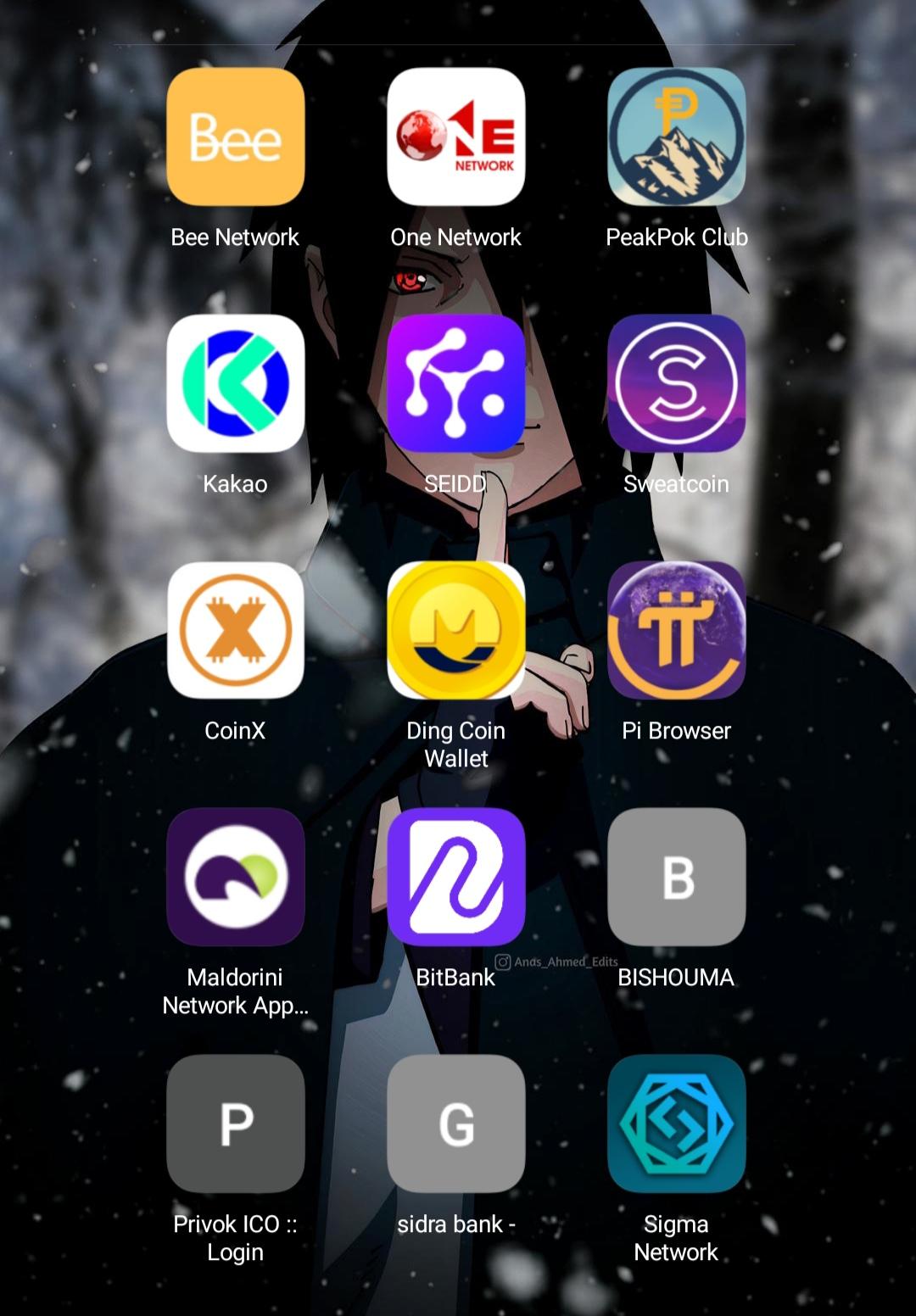The width and height of the screenshot is (916, 1316).
Task: Open the SEIDD app
Action: 455,383
